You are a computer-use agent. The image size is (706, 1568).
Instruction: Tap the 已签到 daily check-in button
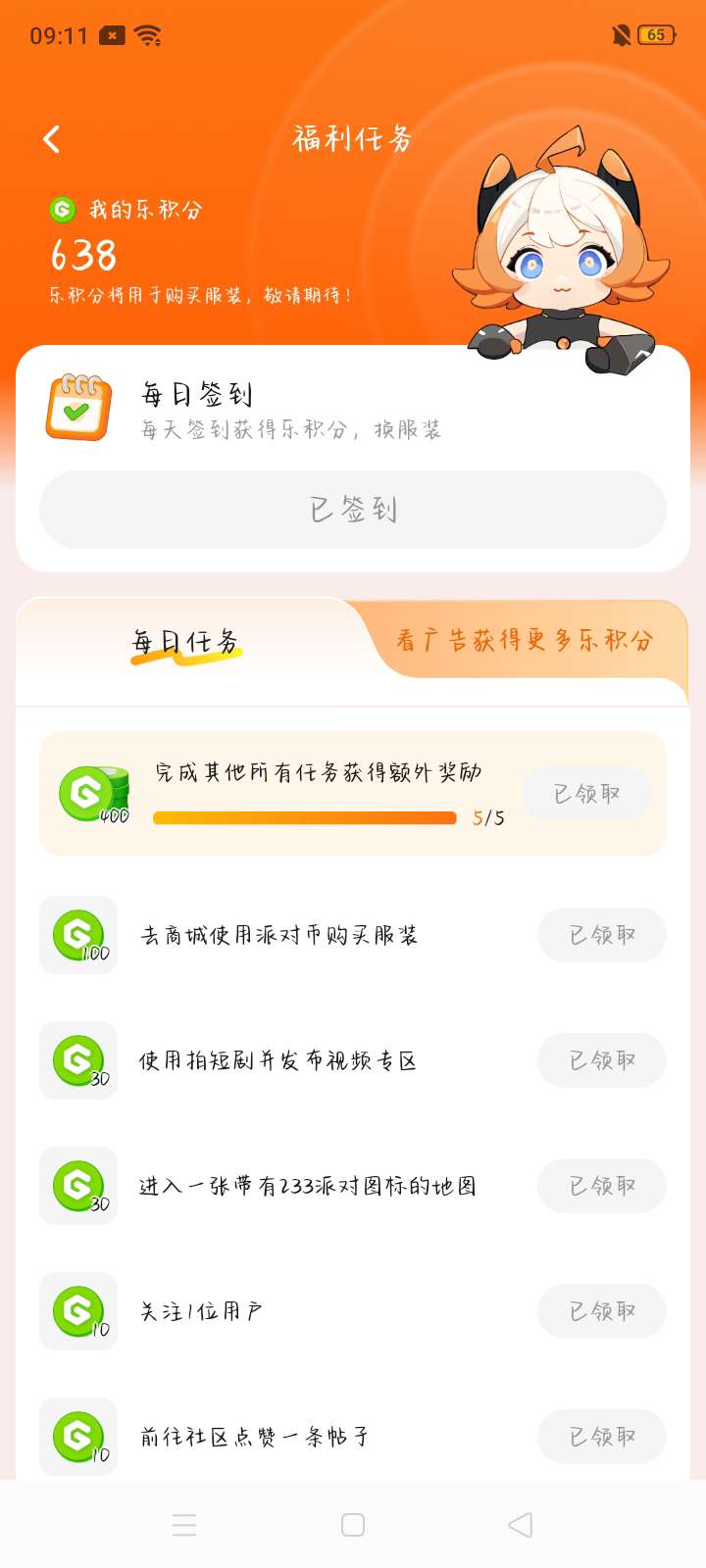(x=353, y=510)
